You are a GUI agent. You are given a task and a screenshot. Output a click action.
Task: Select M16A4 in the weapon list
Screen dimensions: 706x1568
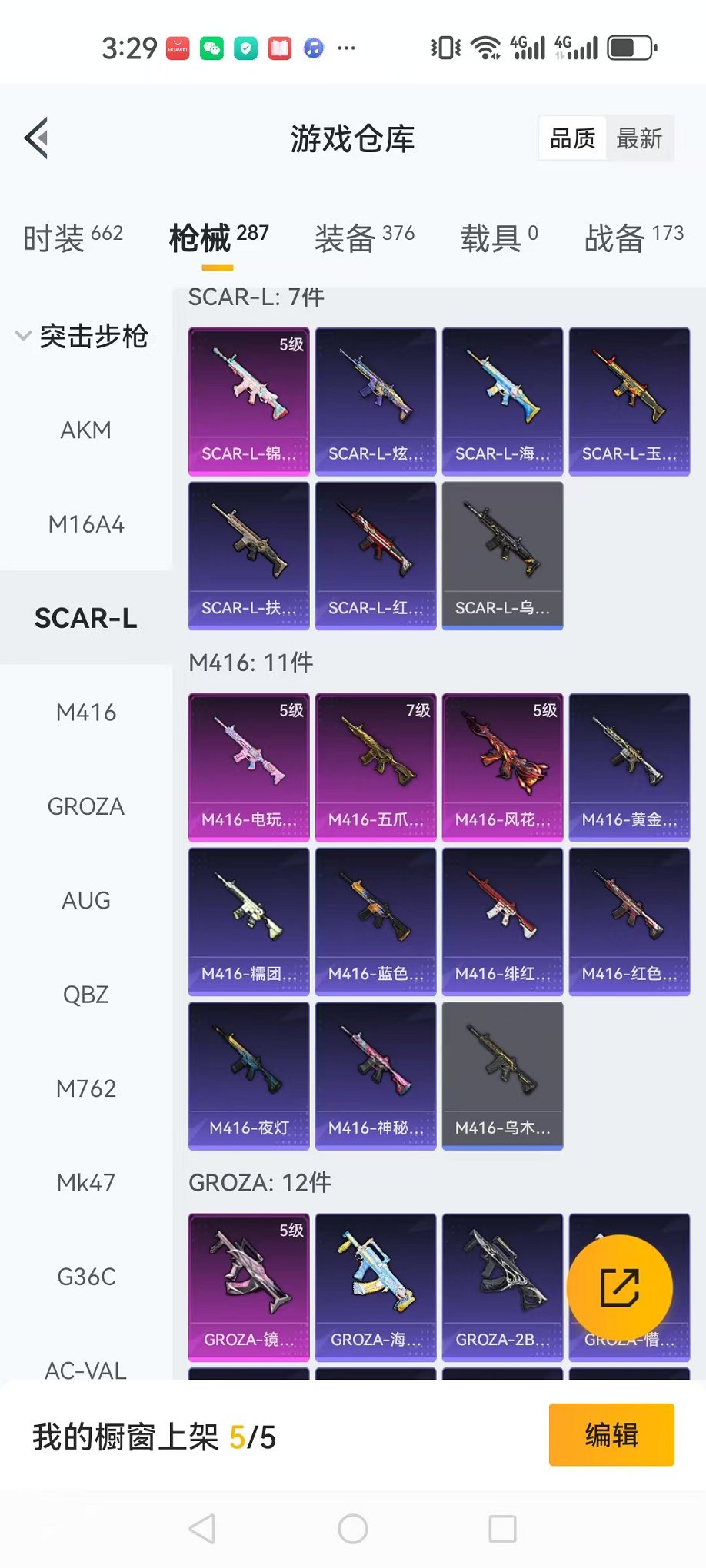click(x=86, y=524)
